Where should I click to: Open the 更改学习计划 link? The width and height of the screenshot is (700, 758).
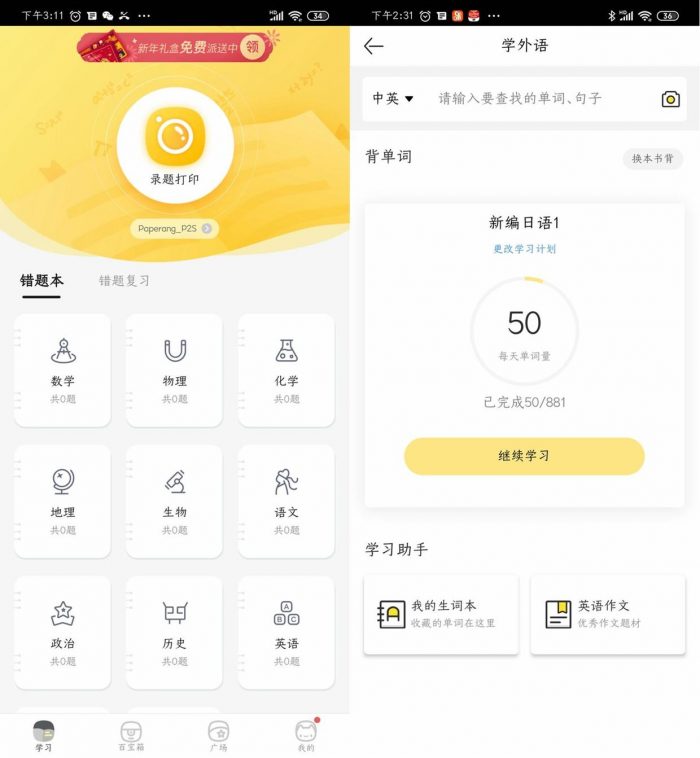pos(524,249)
